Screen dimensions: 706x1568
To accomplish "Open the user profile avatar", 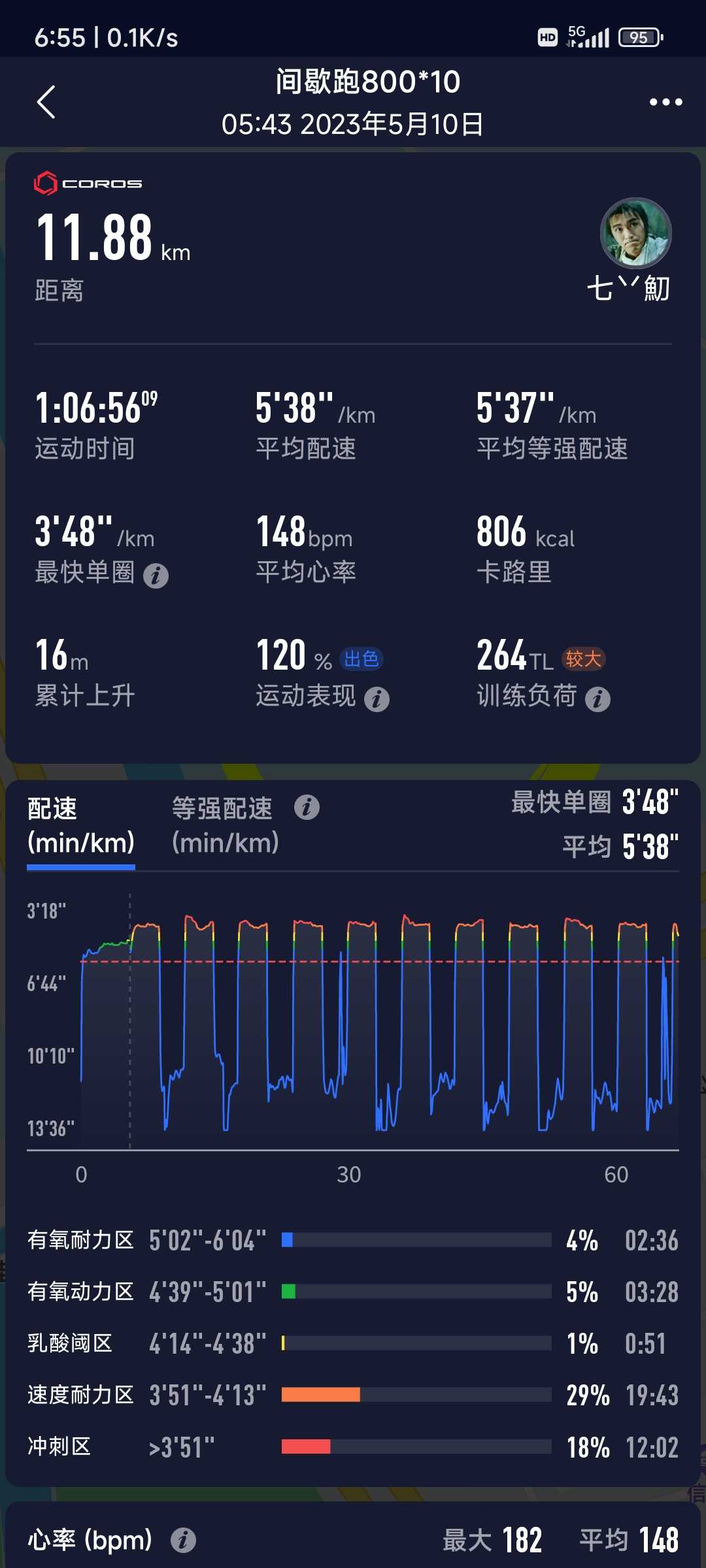I will (x=635, y=233).
